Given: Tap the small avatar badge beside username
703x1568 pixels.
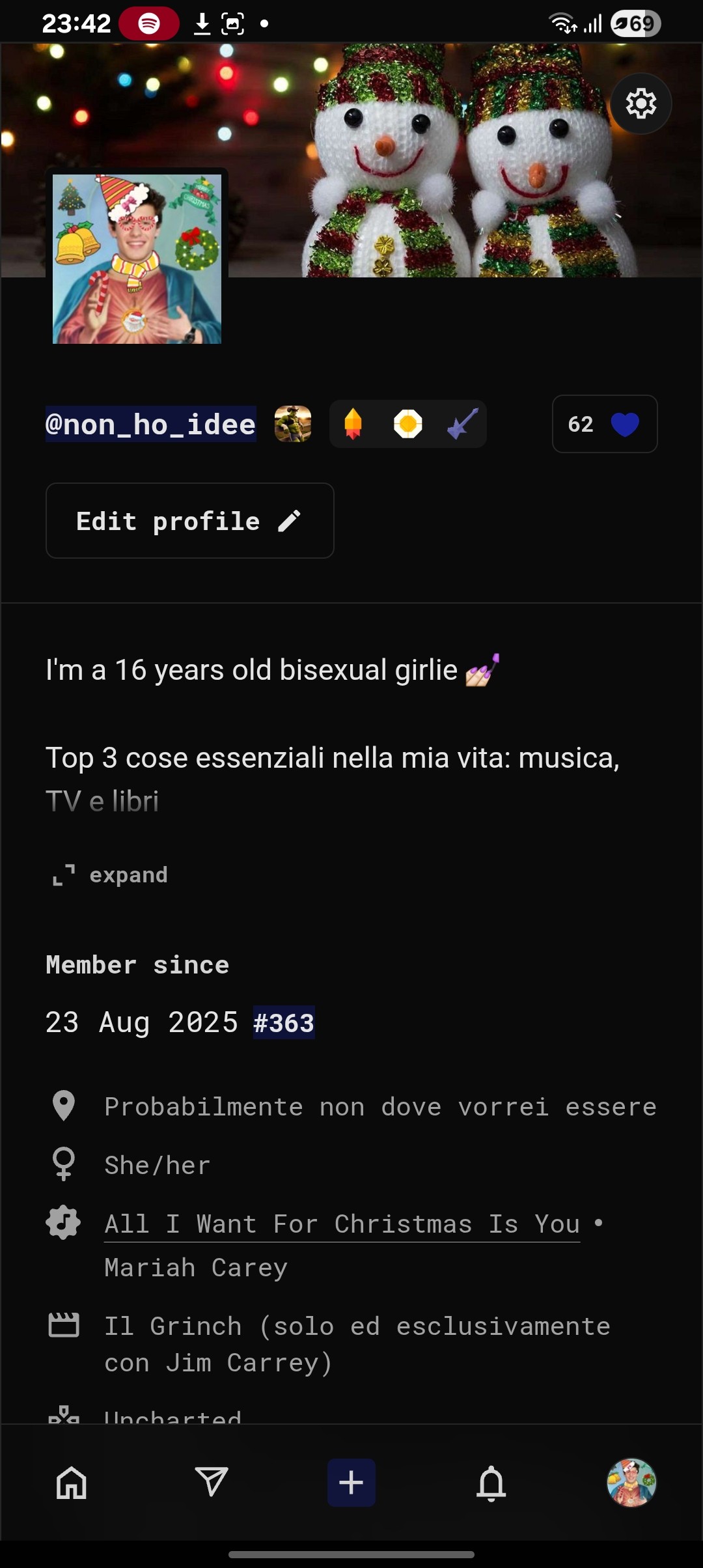Looking at the screenshot, I should point(293,424).
